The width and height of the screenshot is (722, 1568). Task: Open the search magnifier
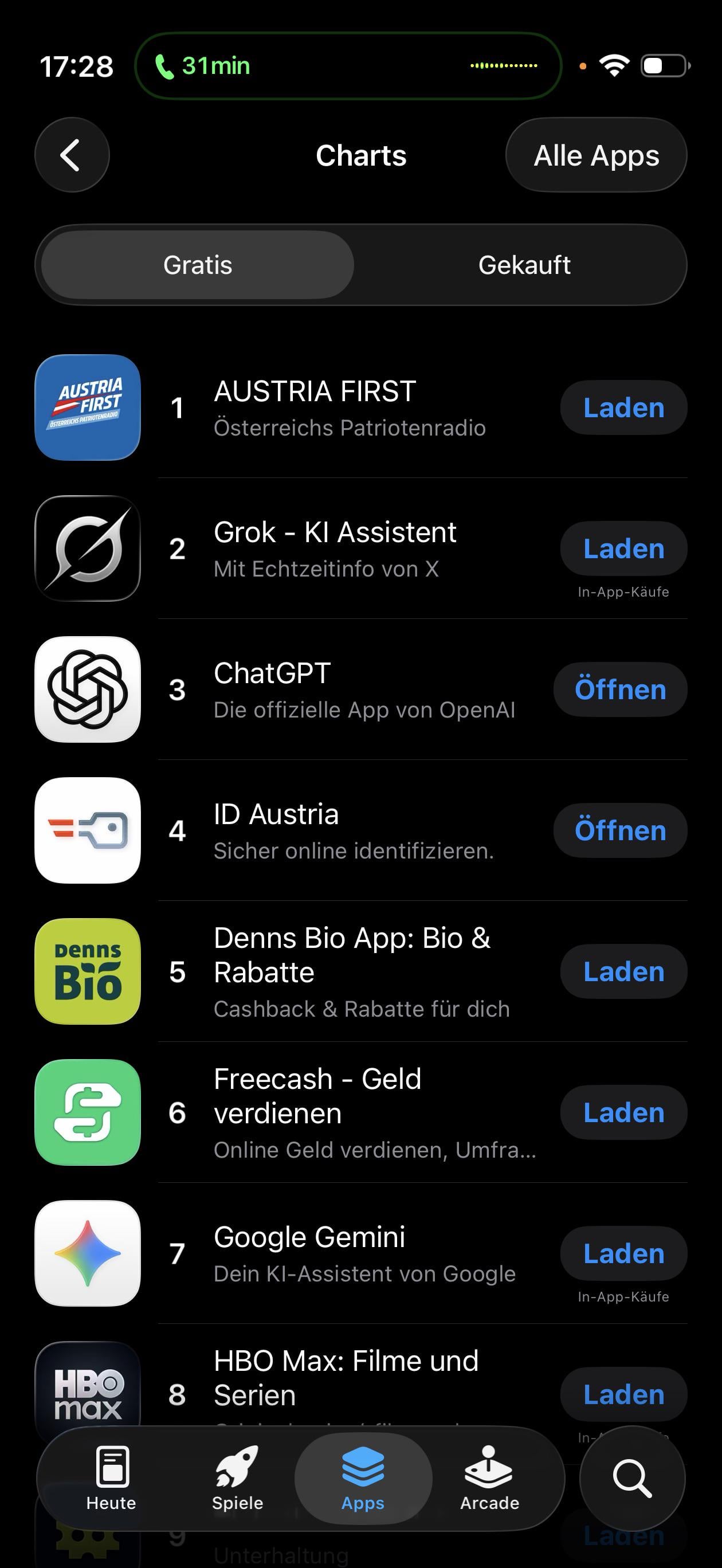click(x=632, y=1478)
